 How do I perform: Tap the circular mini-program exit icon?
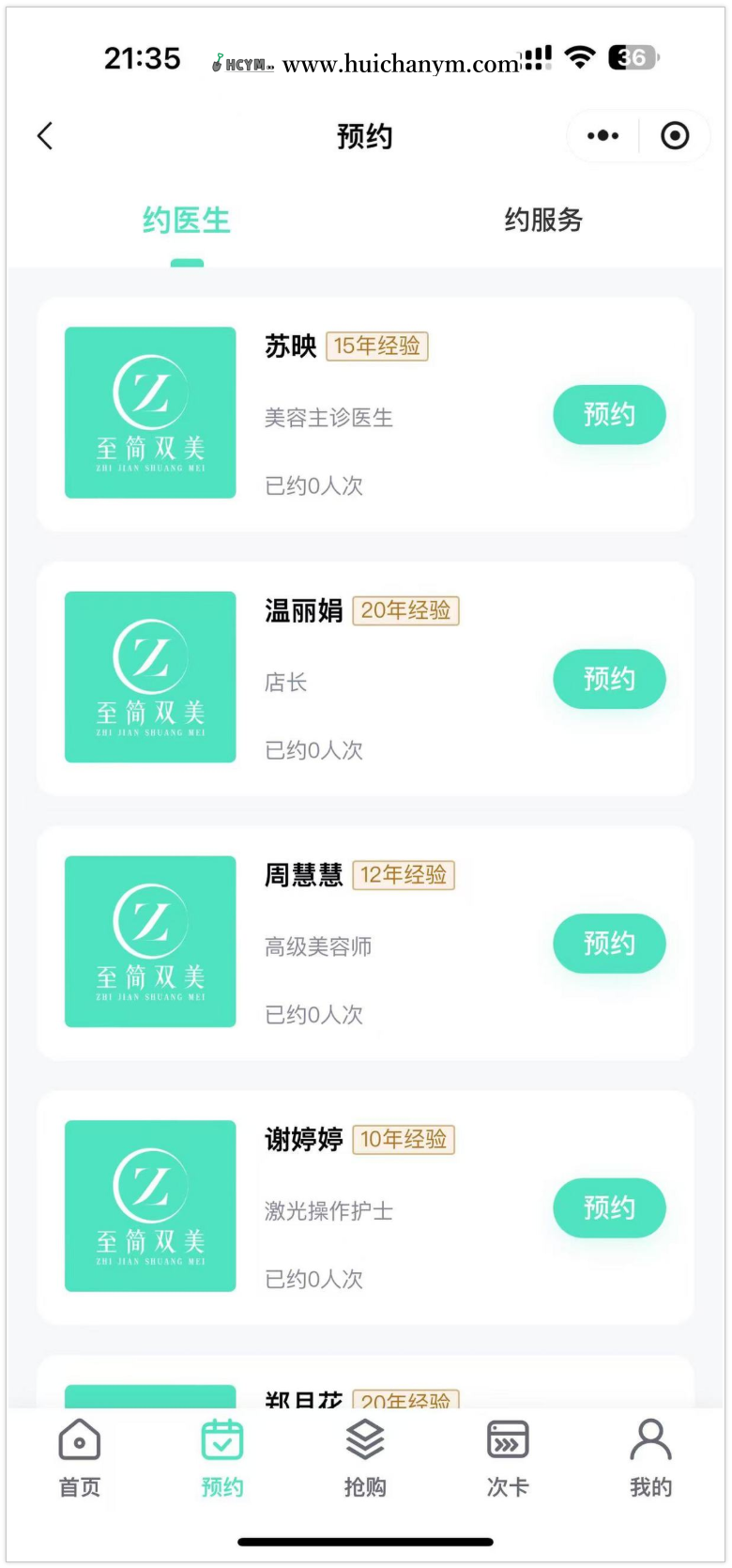click(x=674, y=136)
